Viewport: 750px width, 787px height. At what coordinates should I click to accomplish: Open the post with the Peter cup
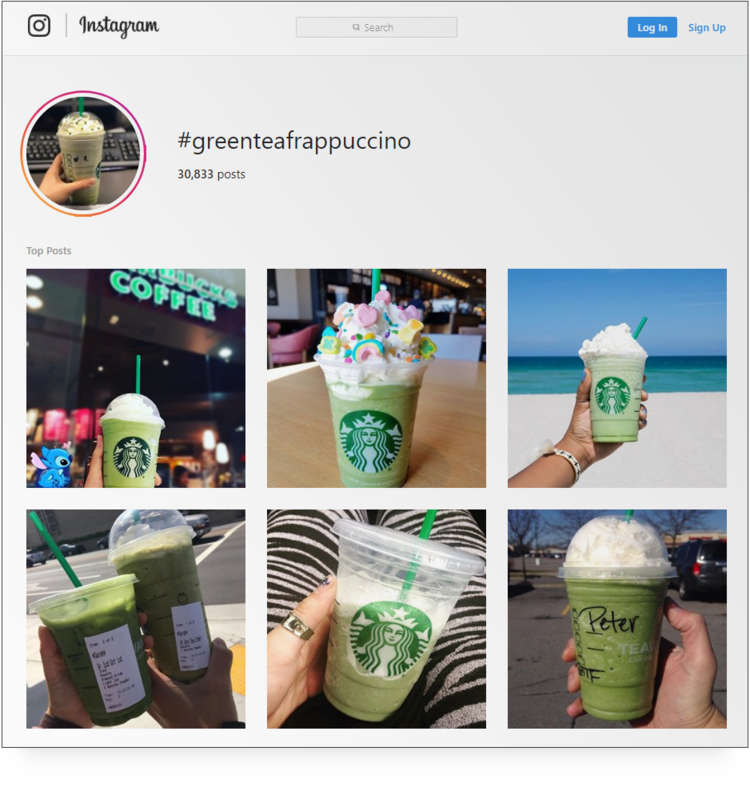(x=617, y=619)
